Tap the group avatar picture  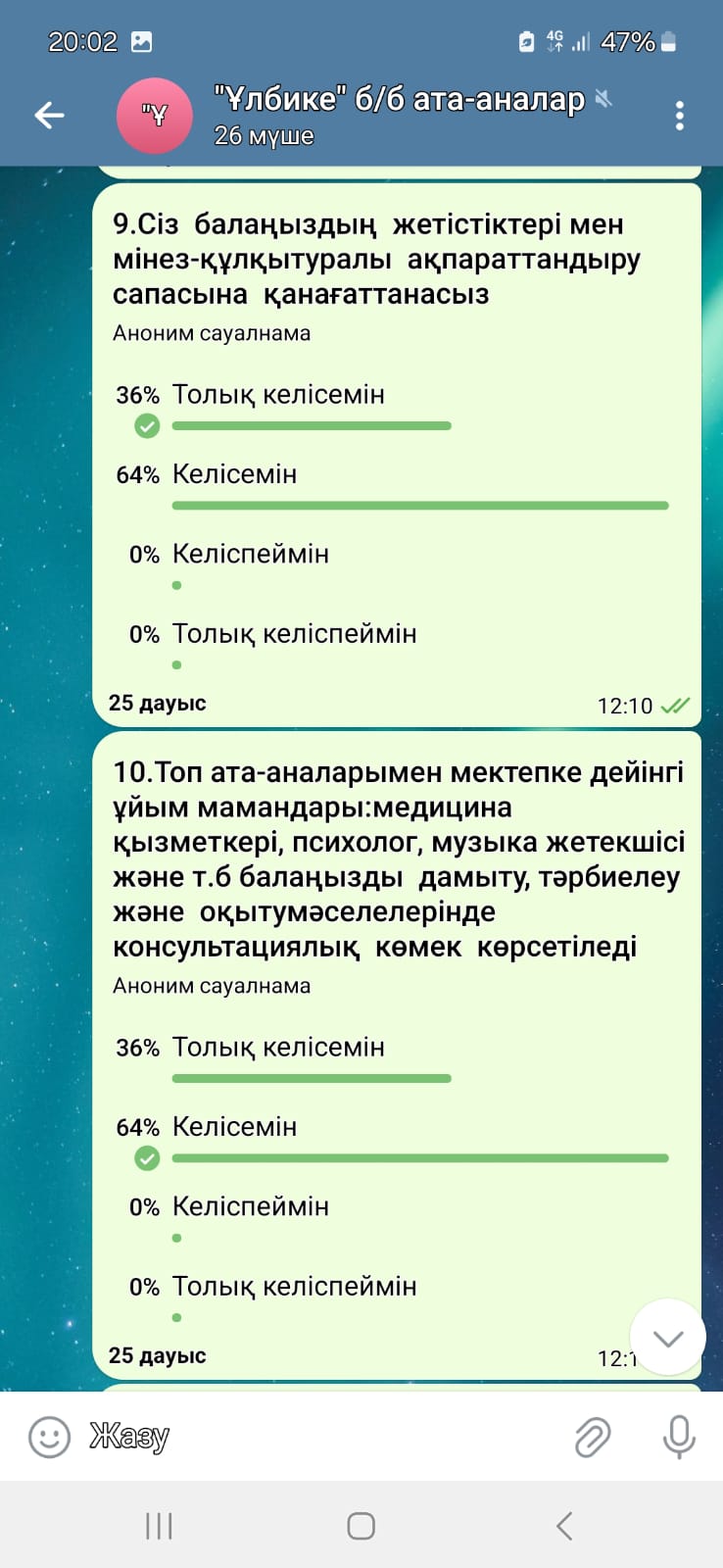coord(154,116)
